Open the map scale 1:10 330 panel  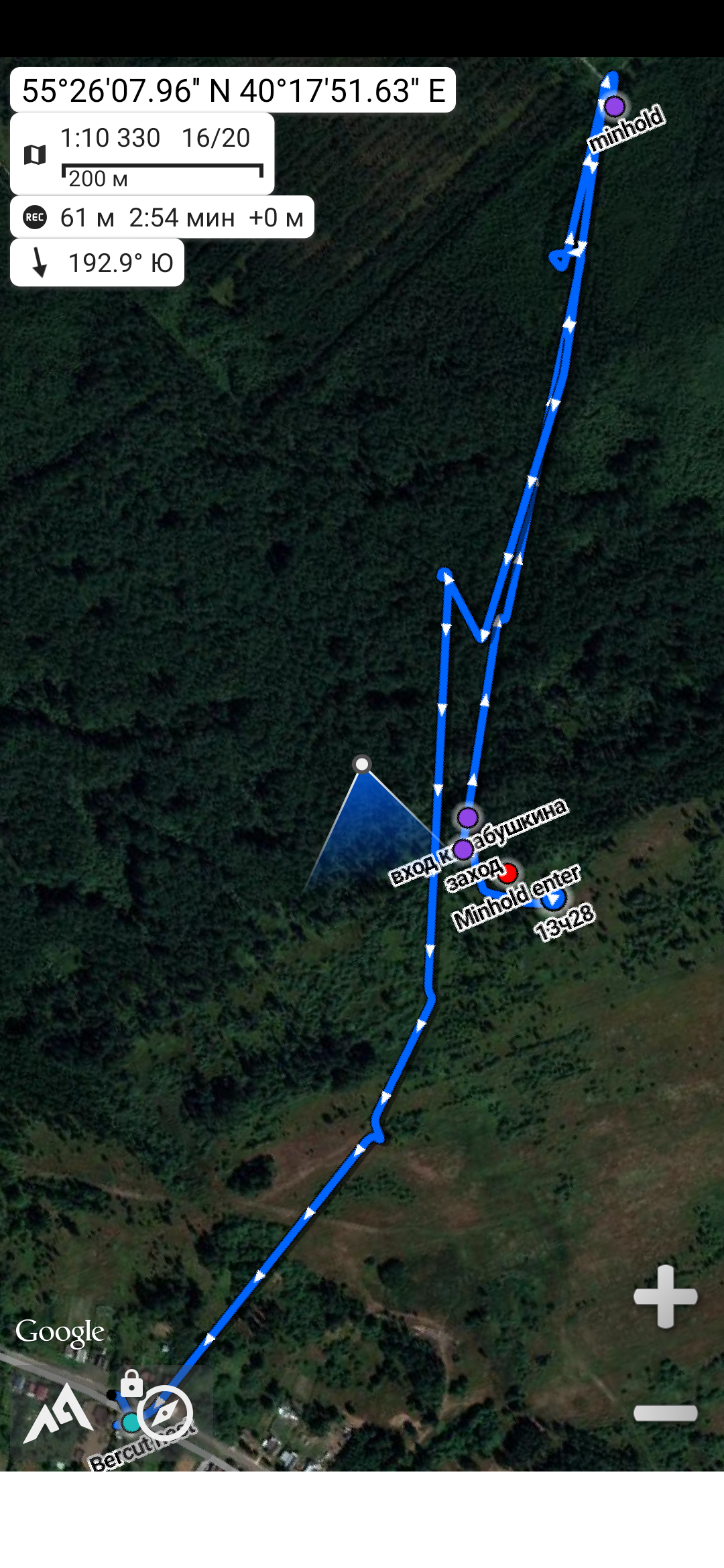point(142,154)
